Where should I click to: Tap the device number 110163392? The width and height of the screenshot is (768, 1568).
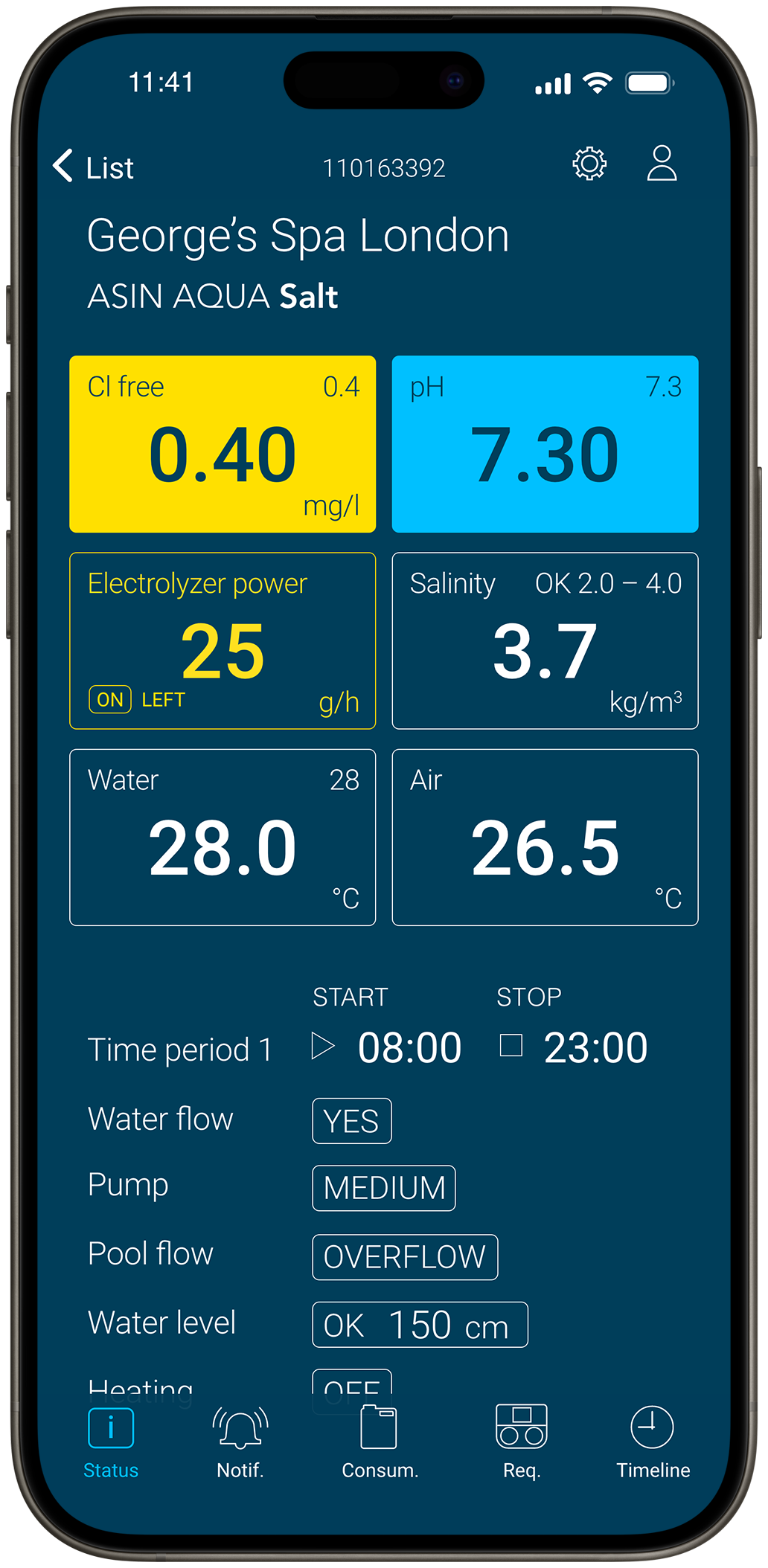385,167
